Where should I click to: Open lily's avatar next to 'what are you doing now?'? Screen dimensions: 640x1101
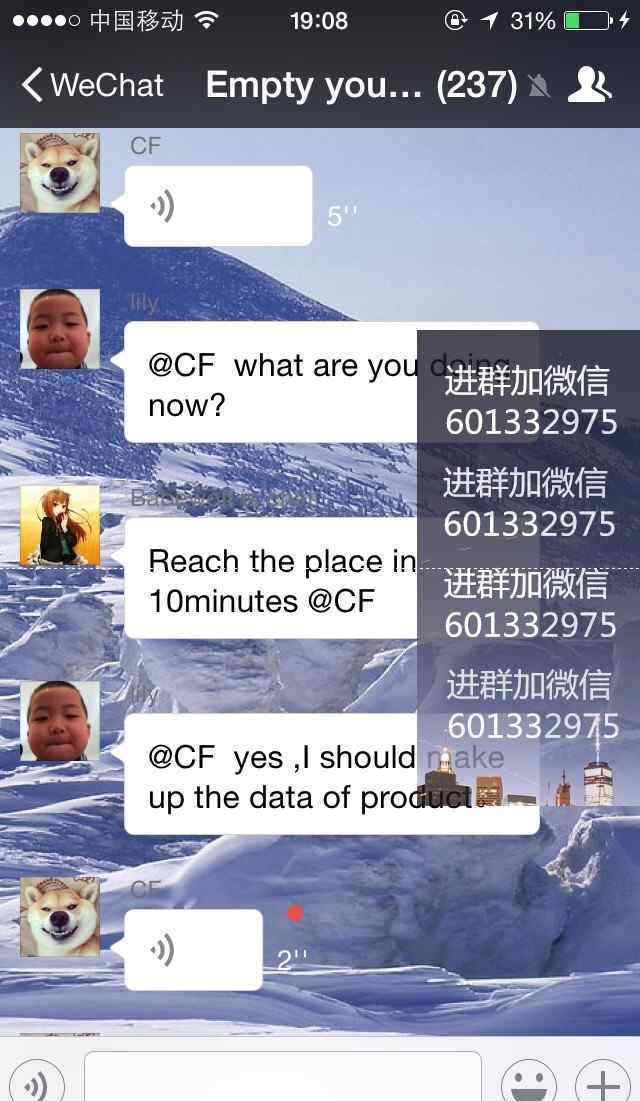[x=60, y=329]
